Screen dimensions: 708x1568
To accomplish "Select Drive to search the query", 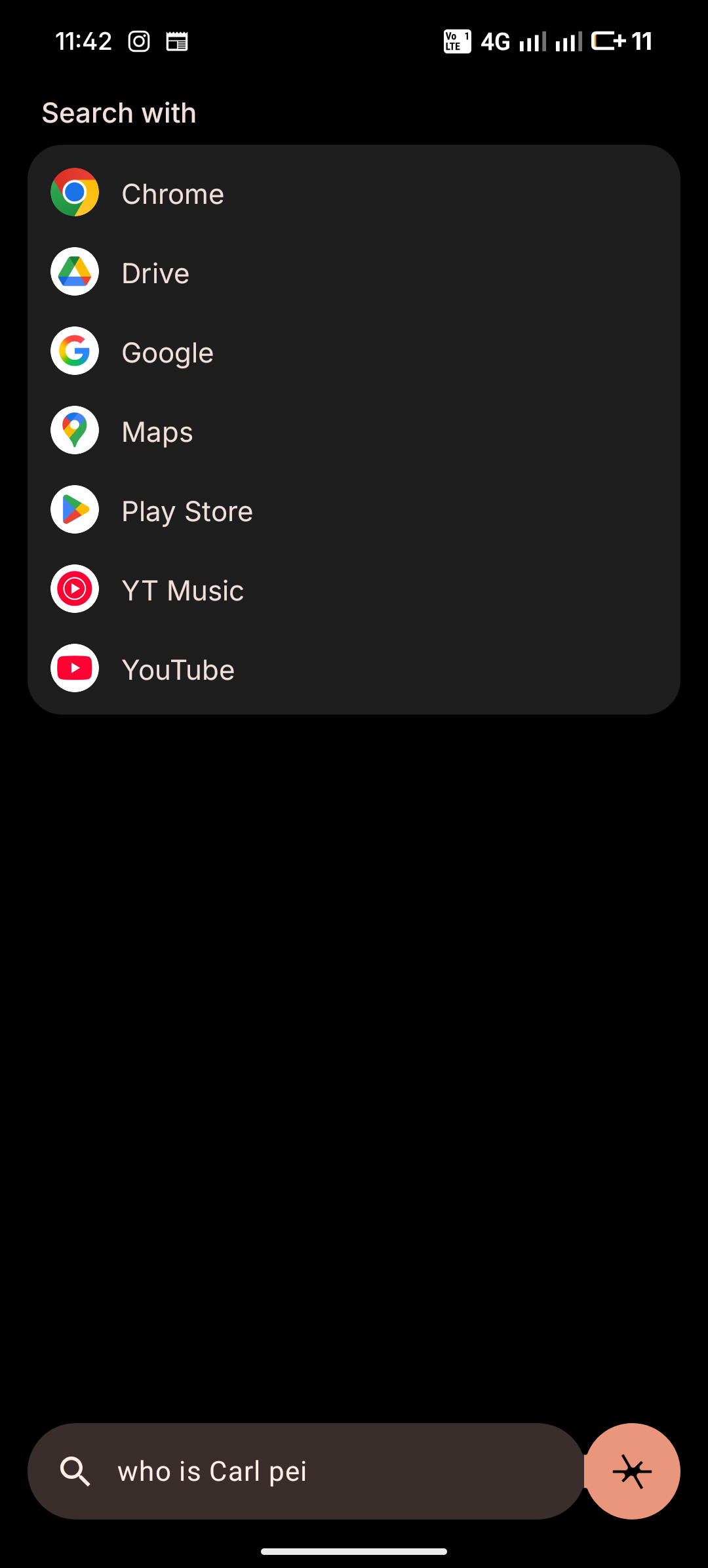I will coord(155,273).
